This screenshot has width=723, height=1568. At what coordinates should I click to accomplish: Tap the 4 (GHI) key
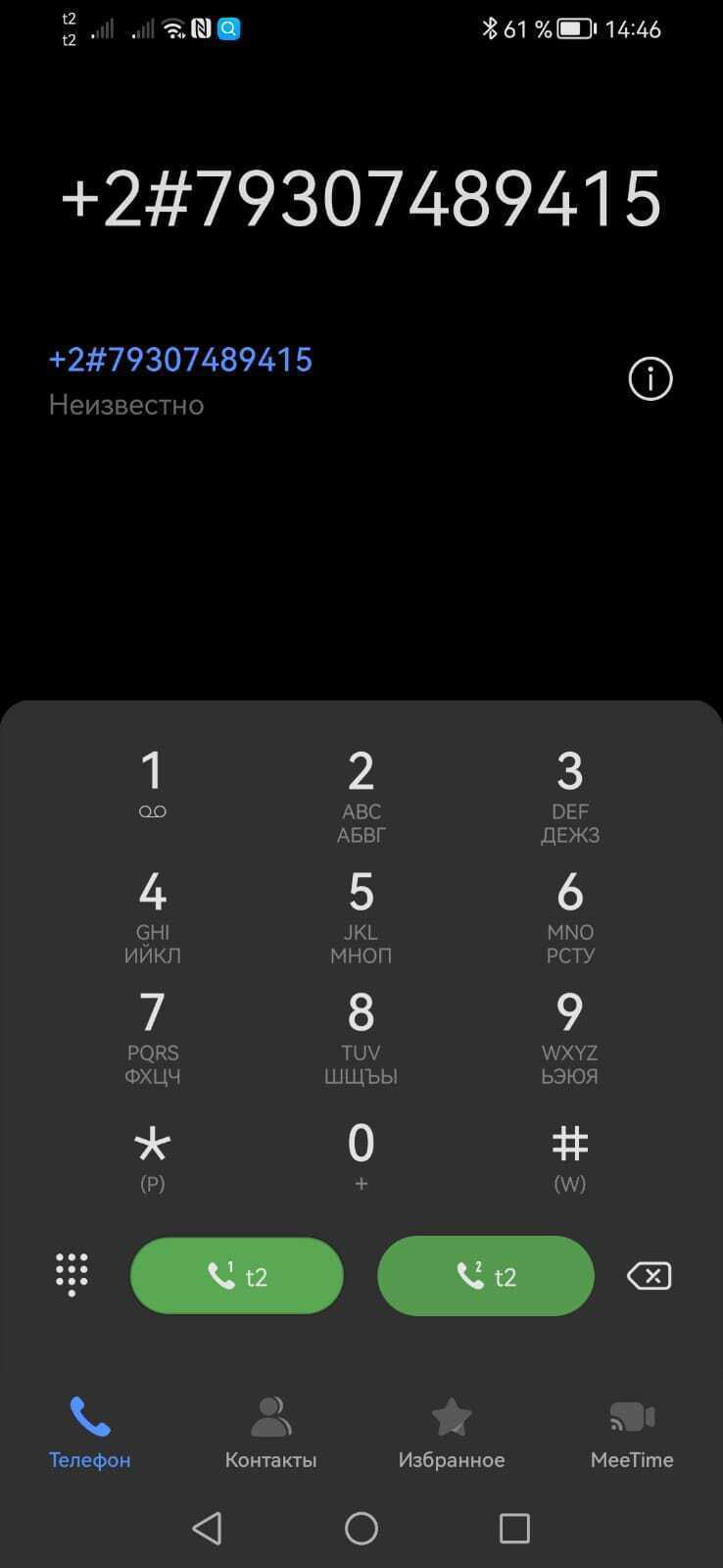point(152,913)
